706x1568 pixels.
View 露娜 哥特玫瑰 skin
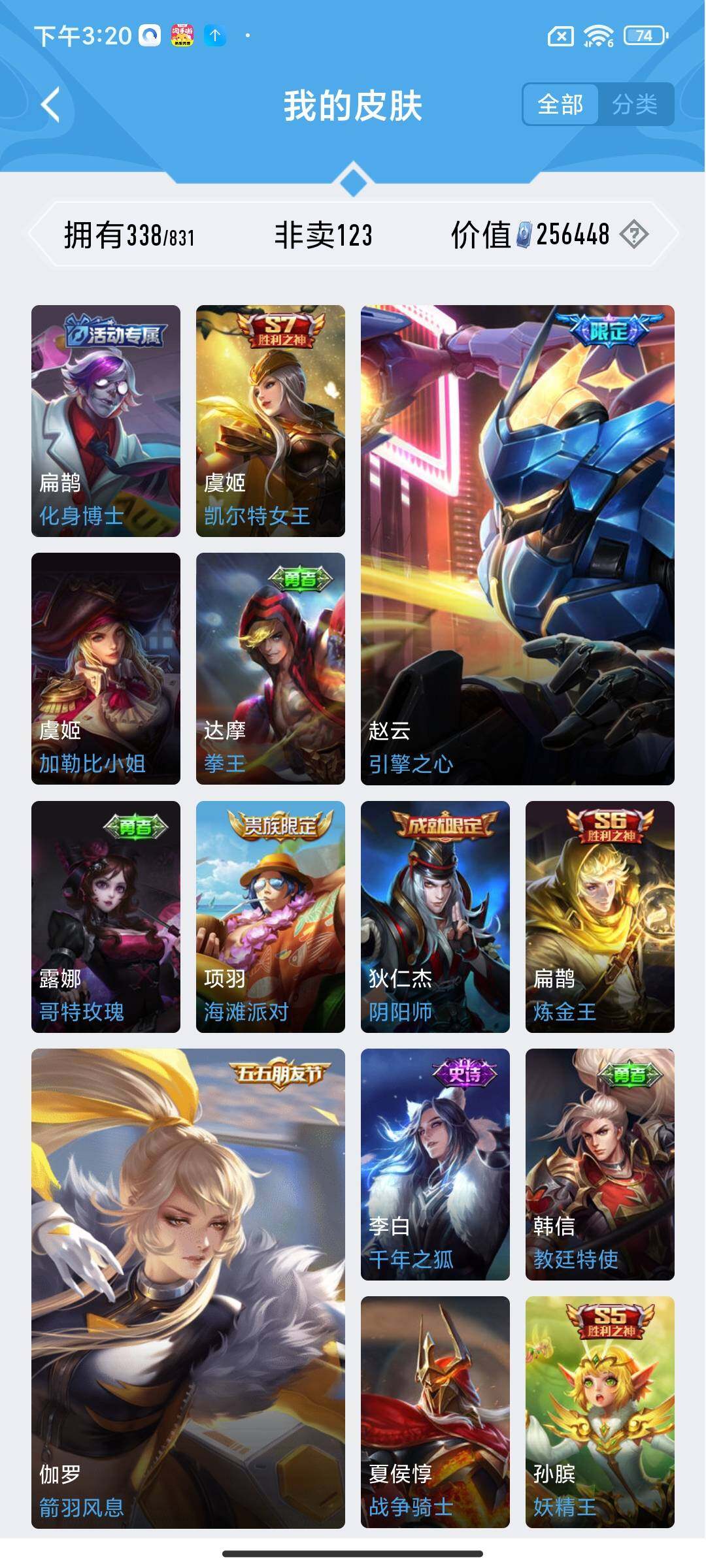tap(106, 917)
